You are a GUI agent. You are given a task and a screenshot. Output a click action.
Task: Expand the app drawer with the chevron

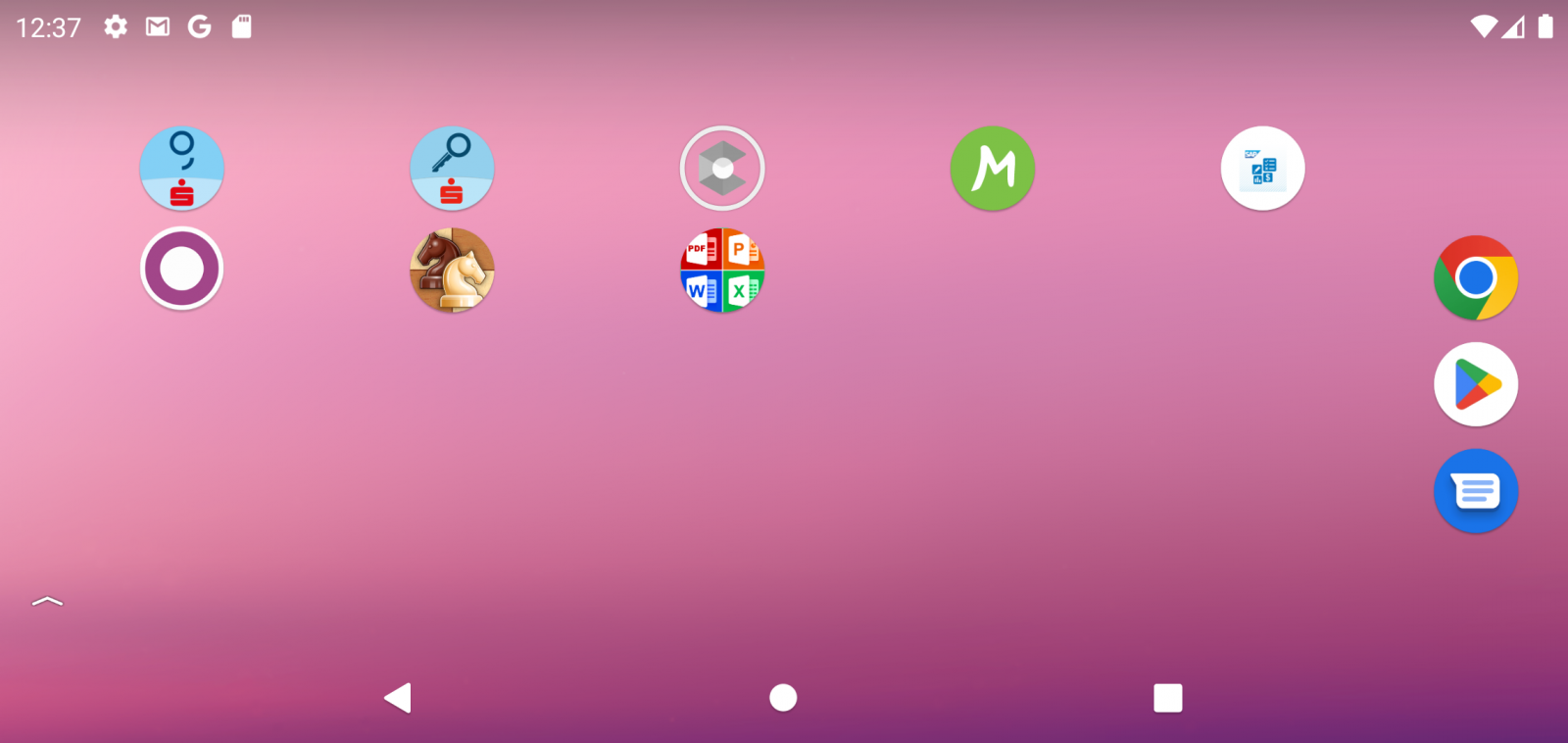point(47,601)
